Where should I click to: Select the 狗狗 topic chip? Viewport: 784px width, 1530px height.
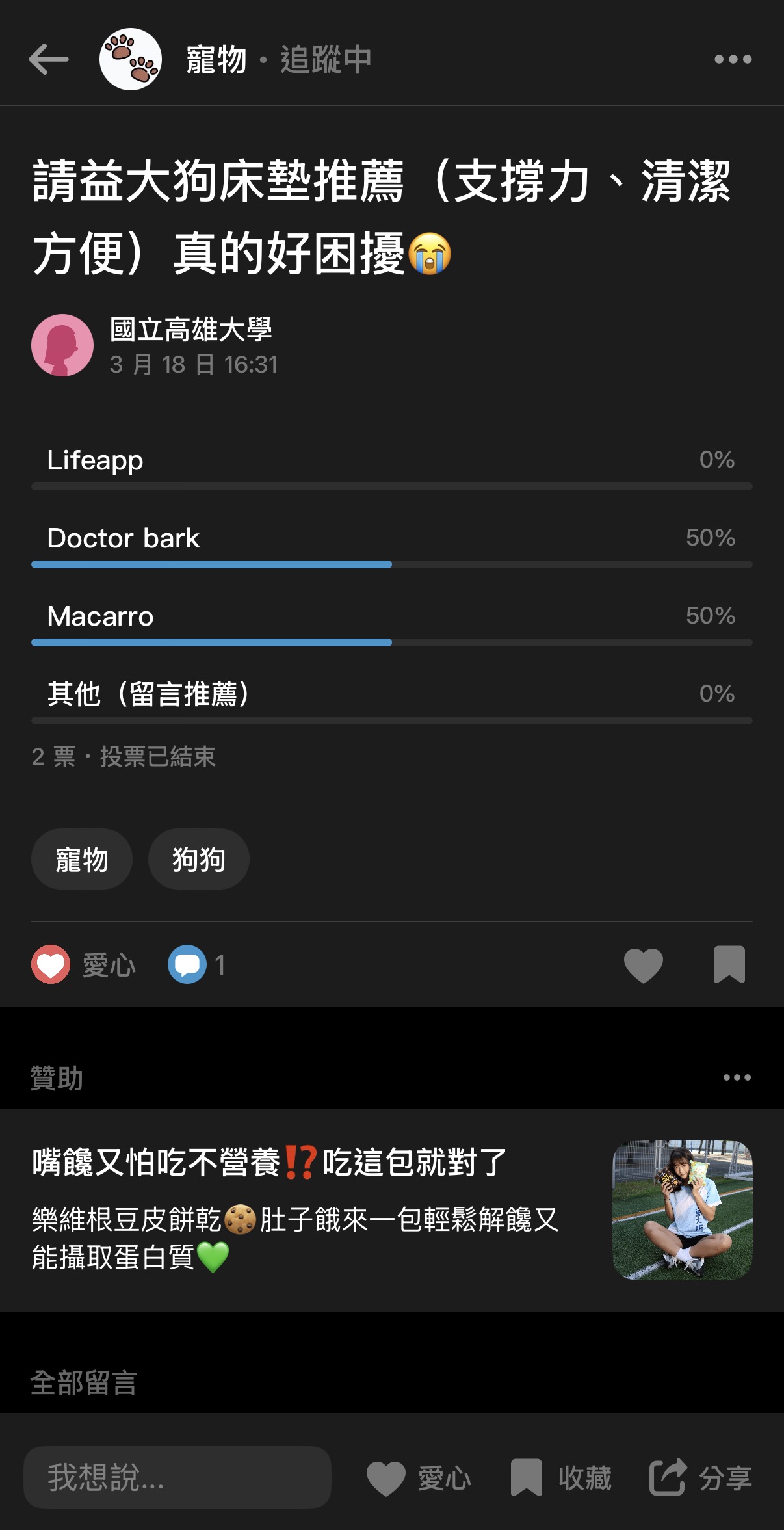tap(198, 859)
